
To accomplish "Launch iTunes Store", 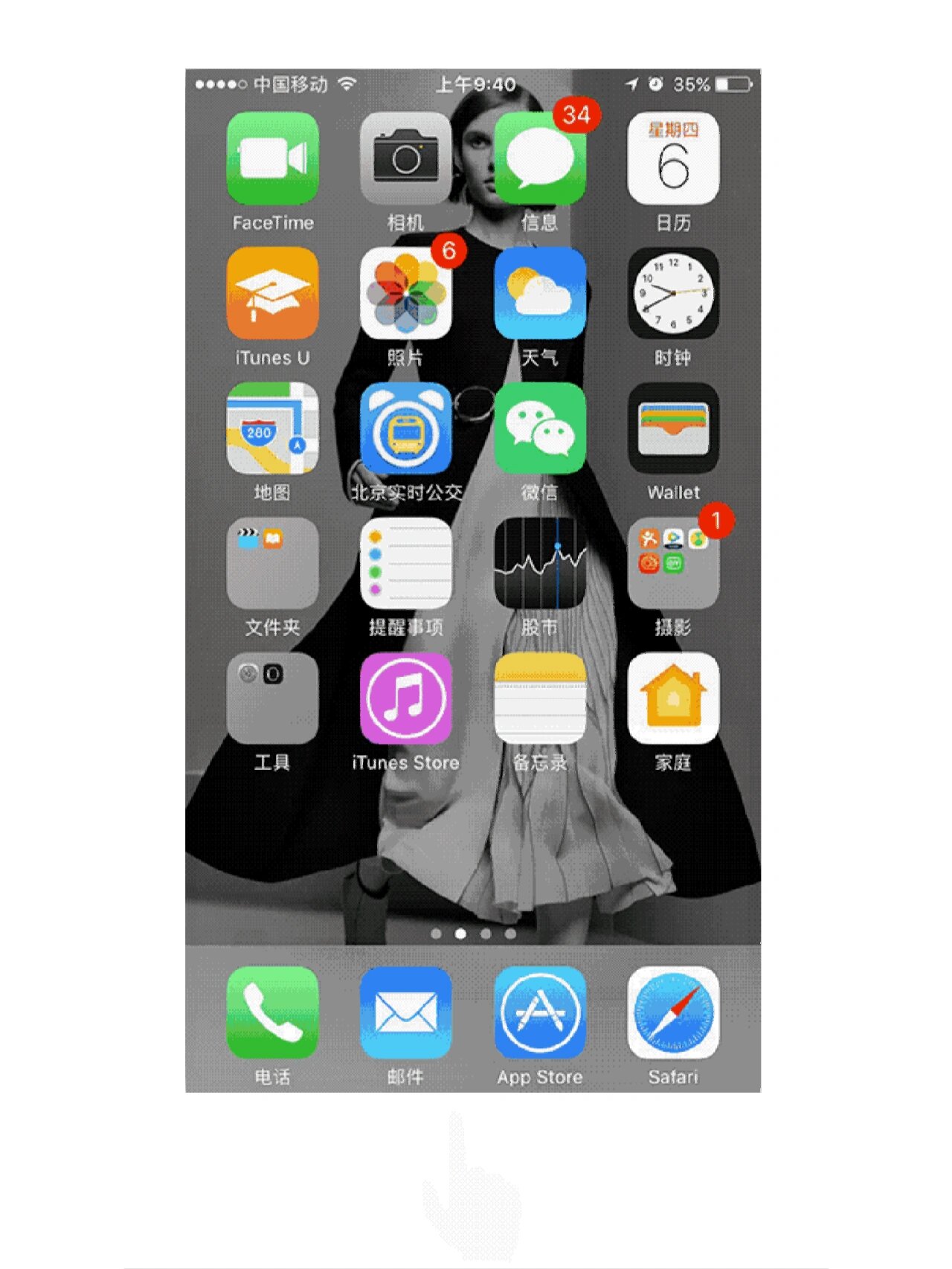I will [x=405, y=698].
